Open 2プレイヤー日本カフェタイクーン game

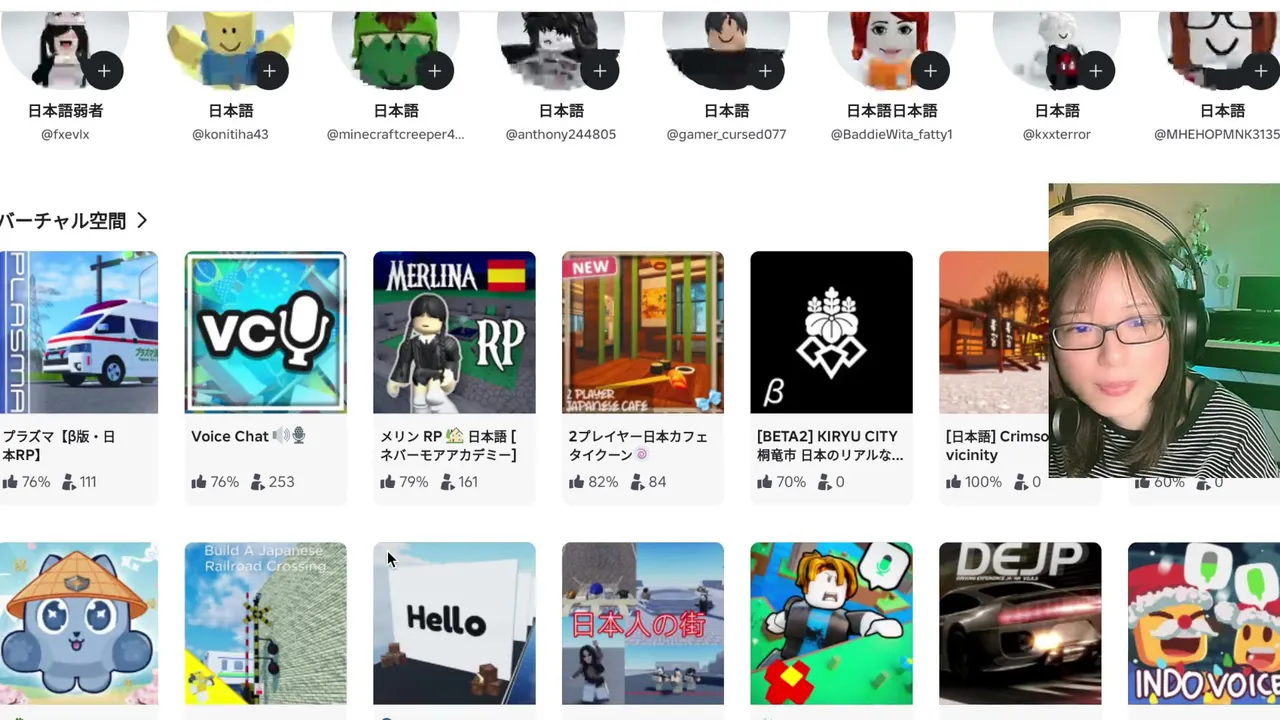642,332
